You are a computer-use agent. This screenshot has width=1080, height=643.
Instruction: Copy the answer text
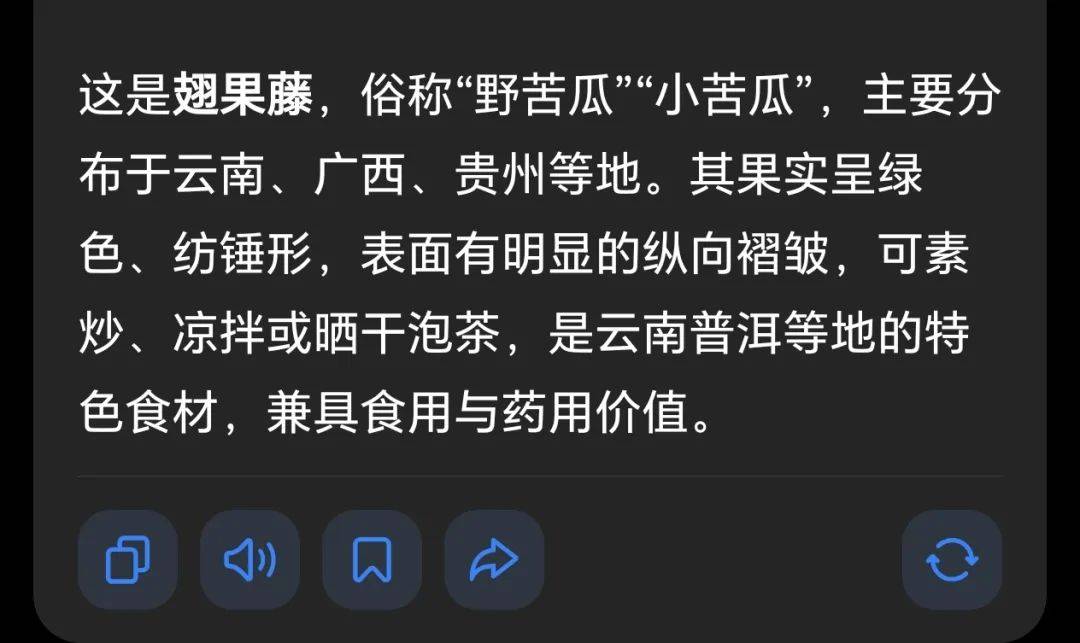128,560
